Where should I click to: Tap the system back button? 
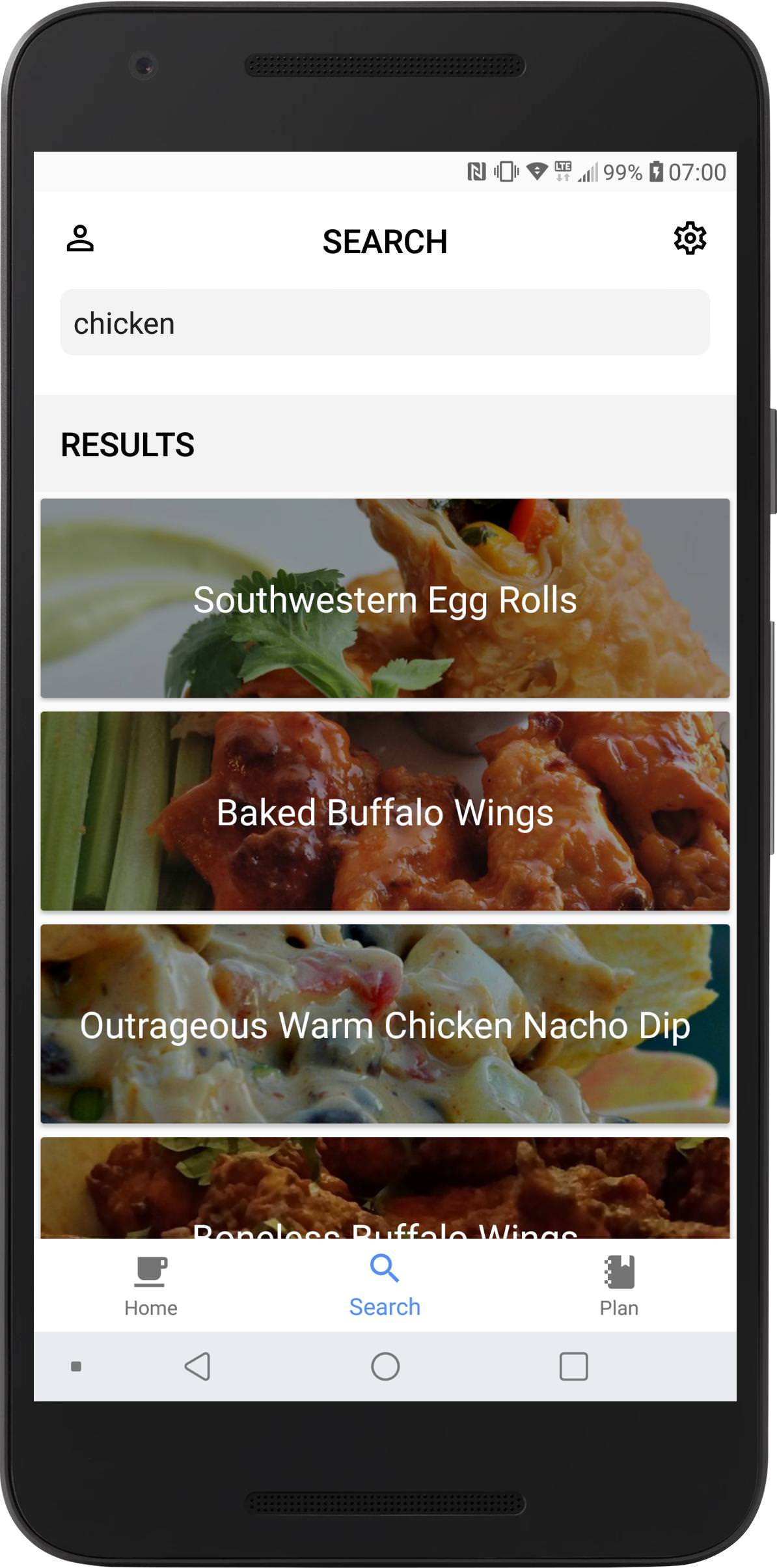(197, 1366)
